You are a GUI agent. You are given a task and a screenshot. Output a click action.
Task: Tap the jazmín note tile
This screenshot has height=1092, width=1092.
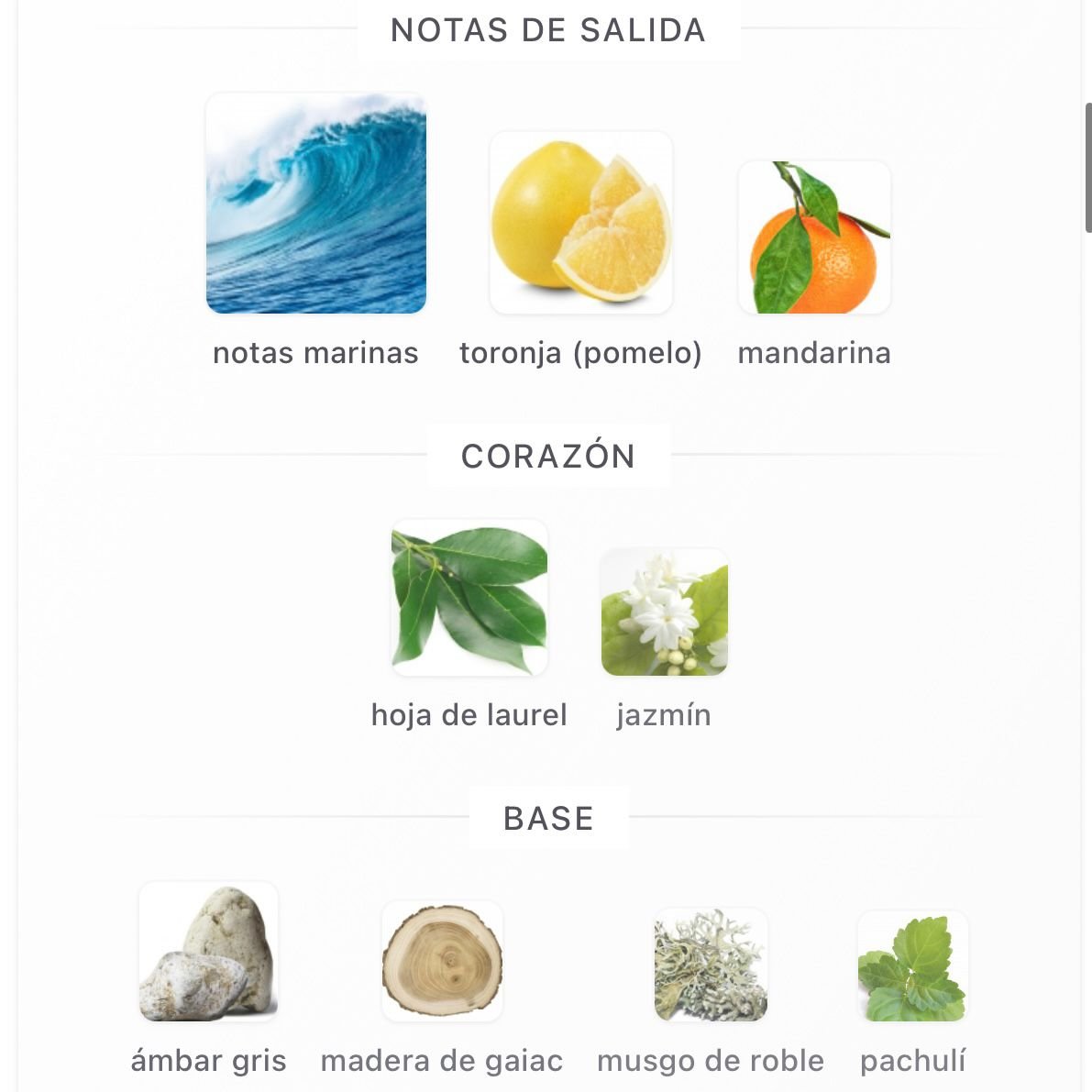tap(664, 612)
